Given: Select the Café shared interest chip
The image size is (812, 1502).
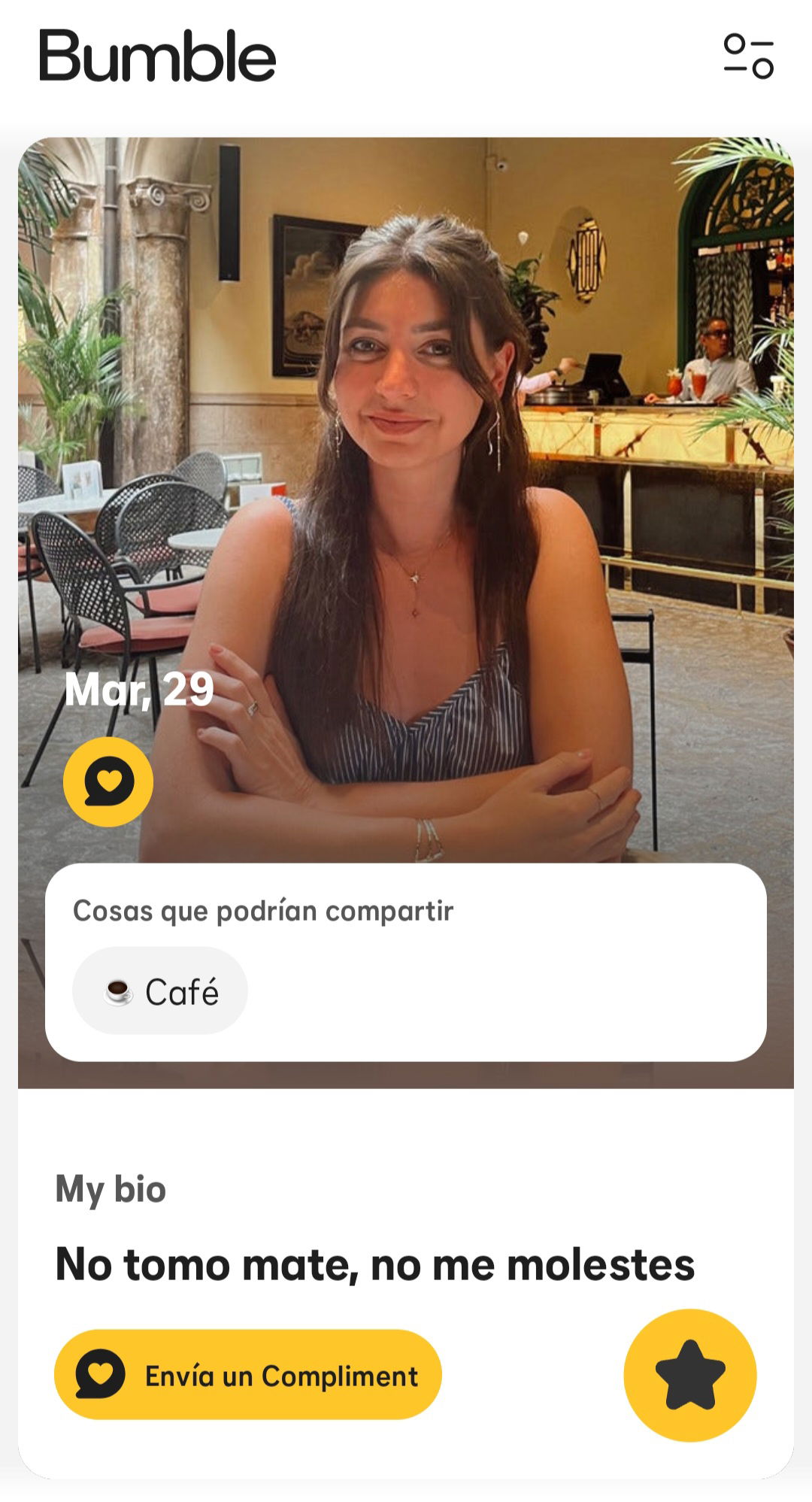Looking at the screenshot, I should tap(160, 991).
